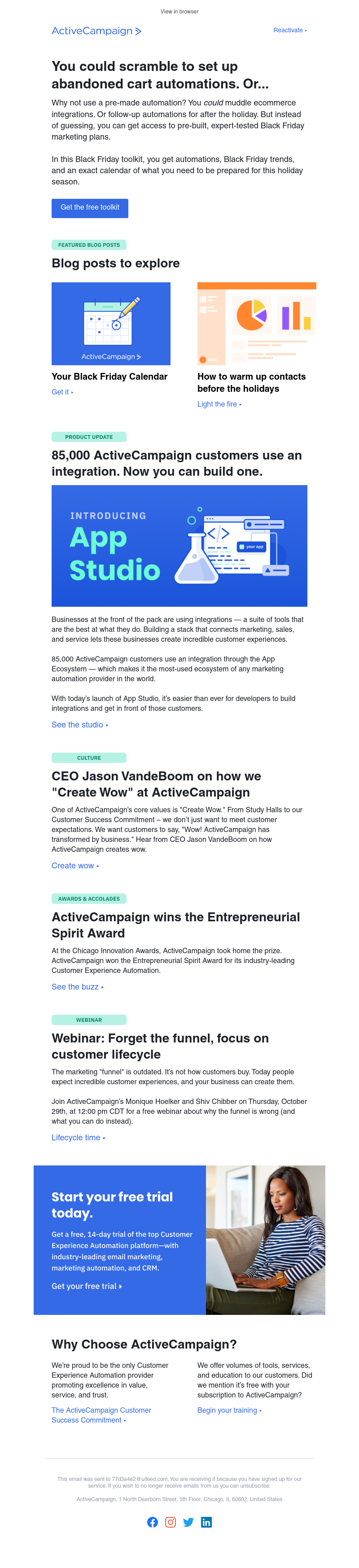
Task: Open the App Studio banner
Action: [179, 545]
